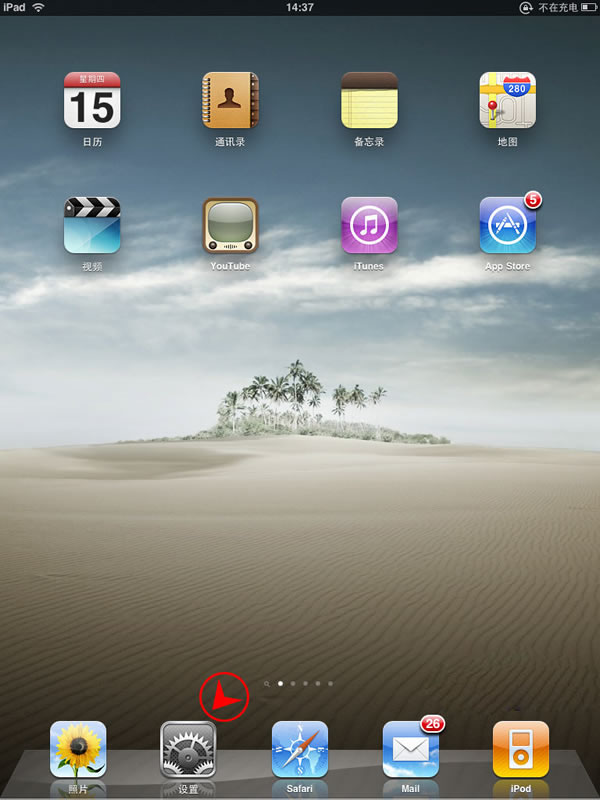Launch the iTunes app
The image size is (600, 800).
[x=369, y=225]
